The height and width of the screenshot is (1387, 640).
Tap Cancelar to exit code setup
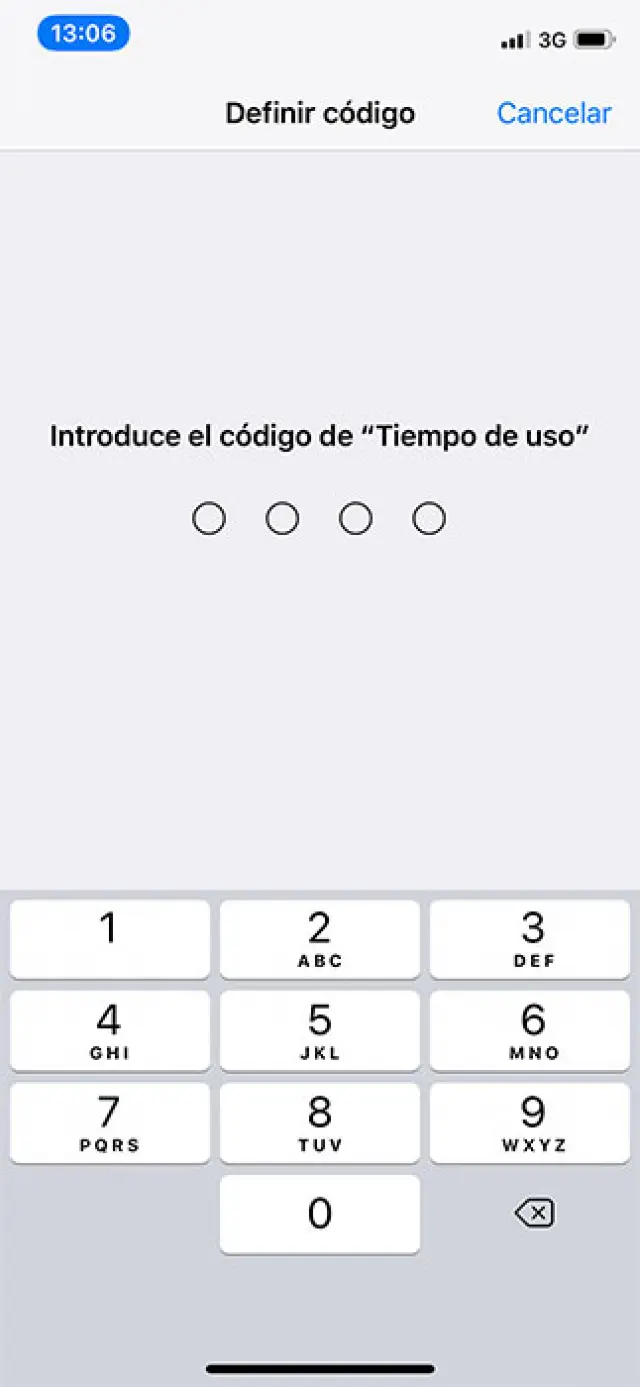point(553,114)
